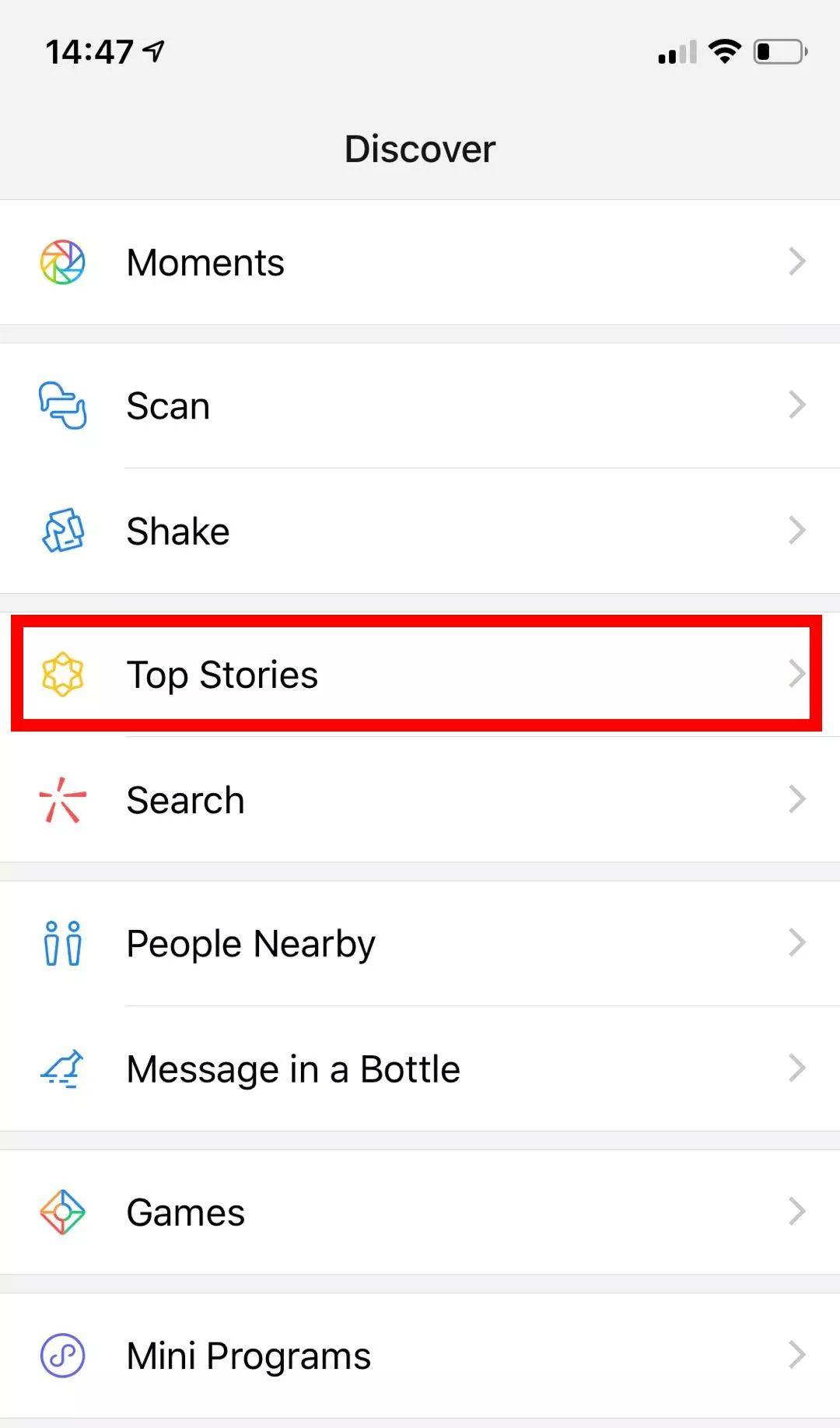View People Nearby
This screenshot has height=1428, width=840.
point(420,943)
